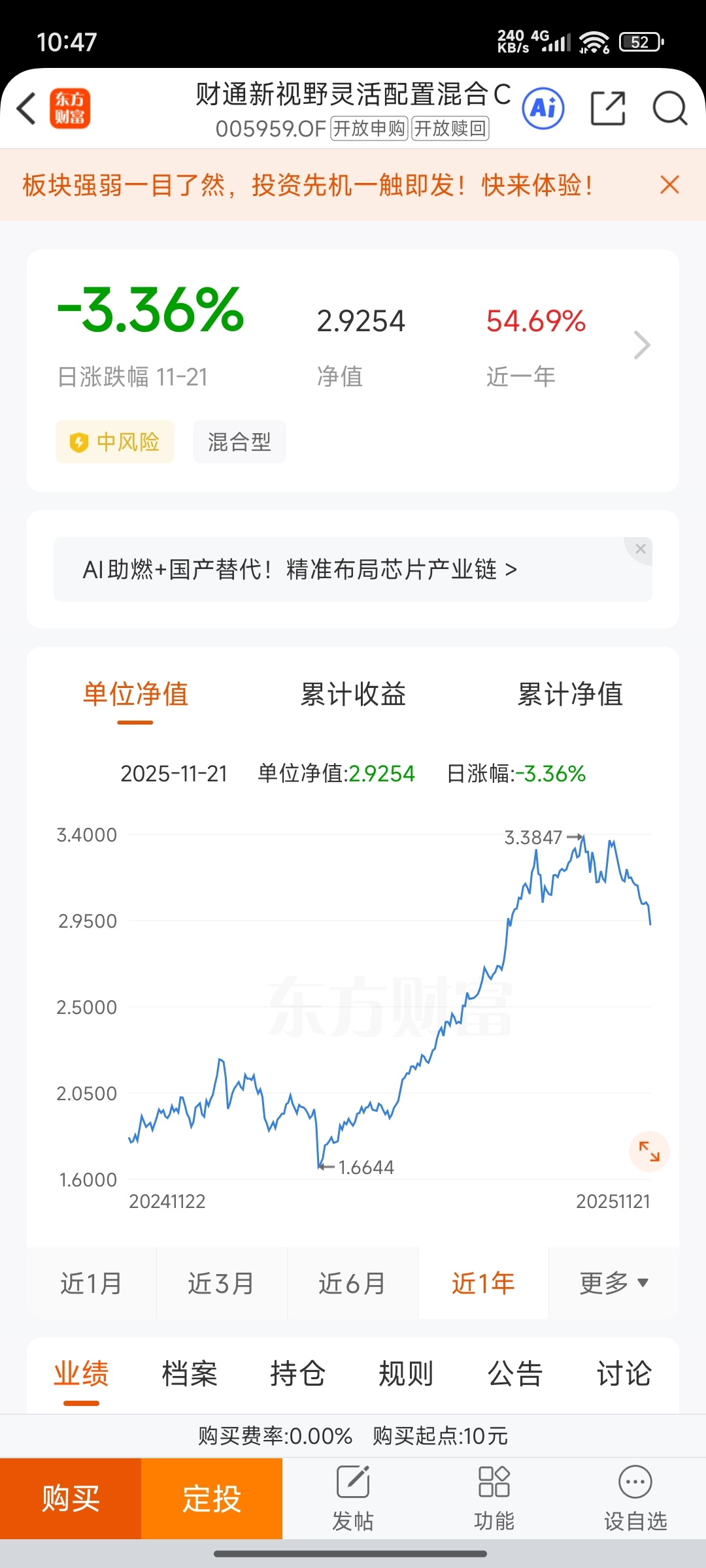Select 近6月 time range
The height and width of the screenshot is (1568, 706).
(352, 1283)
